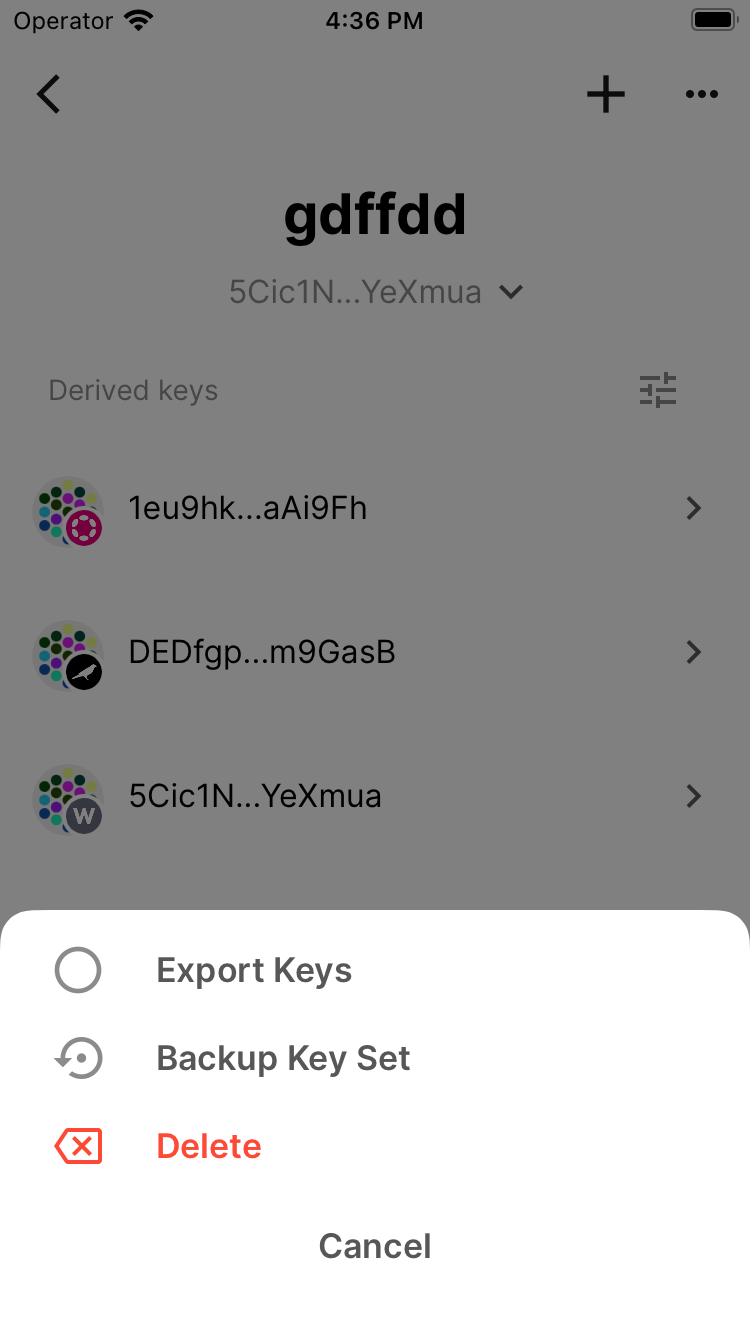Image resolution: width=750 pixels, height=1334 pixels.
Task: Expand details for 5Cic1N...YeXmua key
Action: [x=693, y=796]
